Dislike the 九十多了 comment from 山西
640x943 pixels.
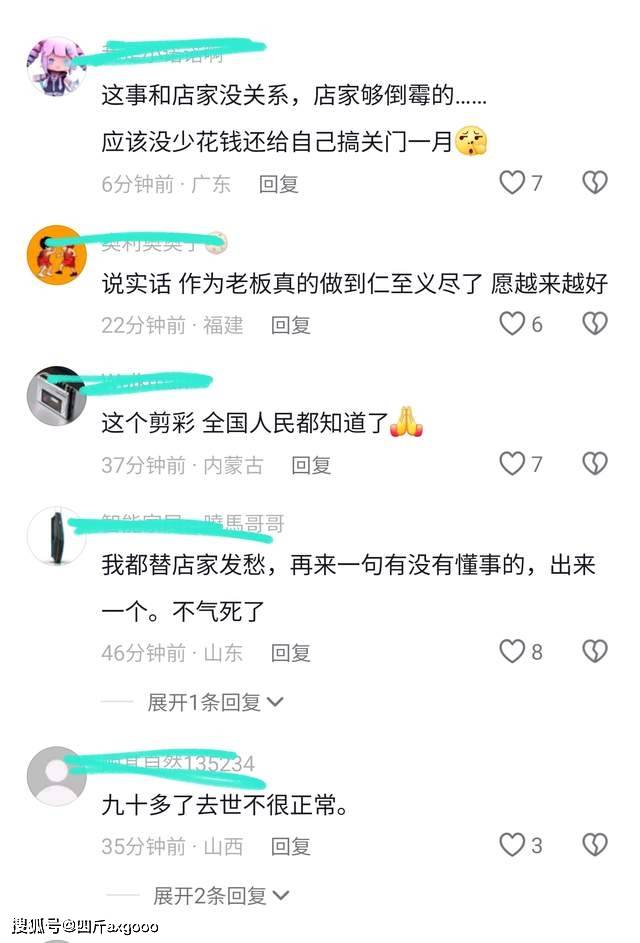[x=595, y=844]
